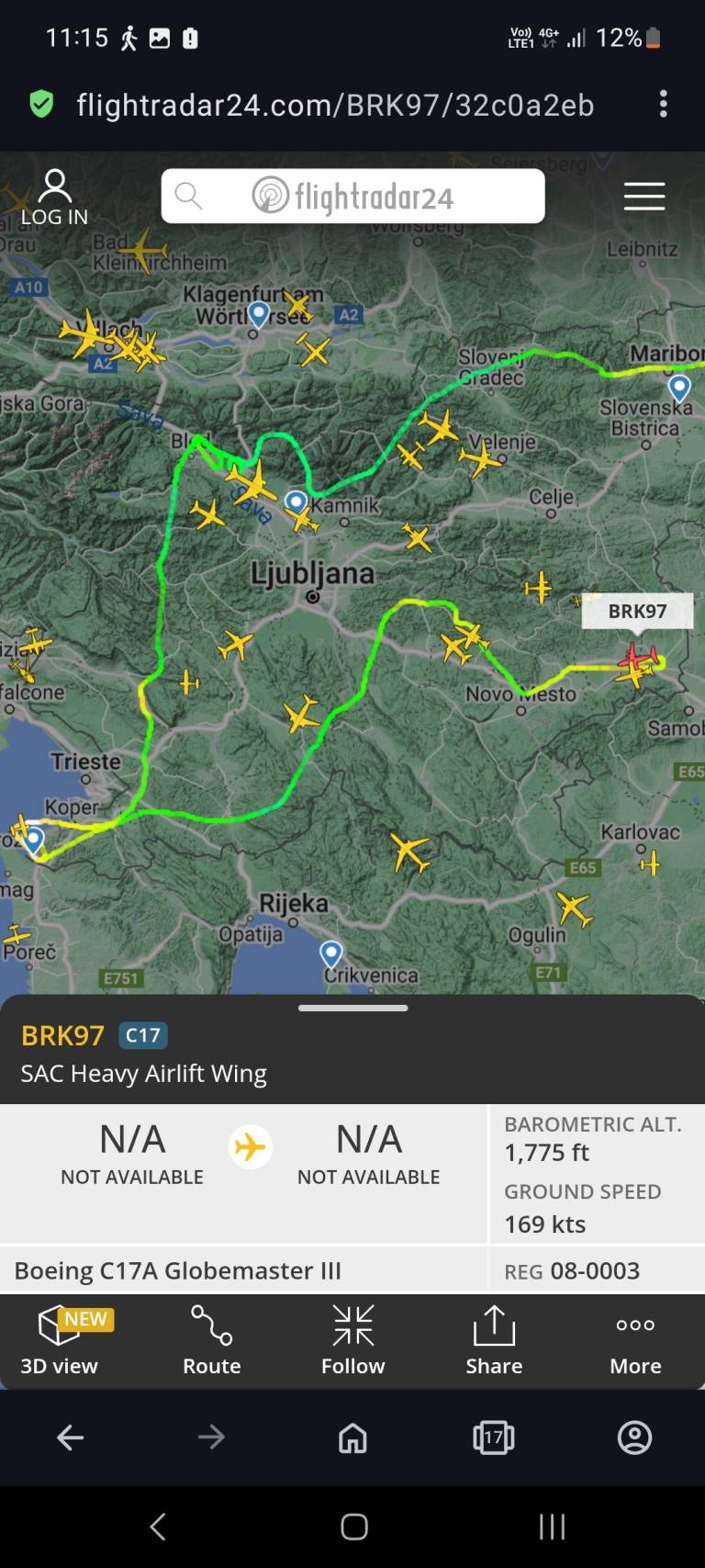View site security info via shield icon
Screen dimensions: 705x1568
pyautogui.click(x=41, y=104)
